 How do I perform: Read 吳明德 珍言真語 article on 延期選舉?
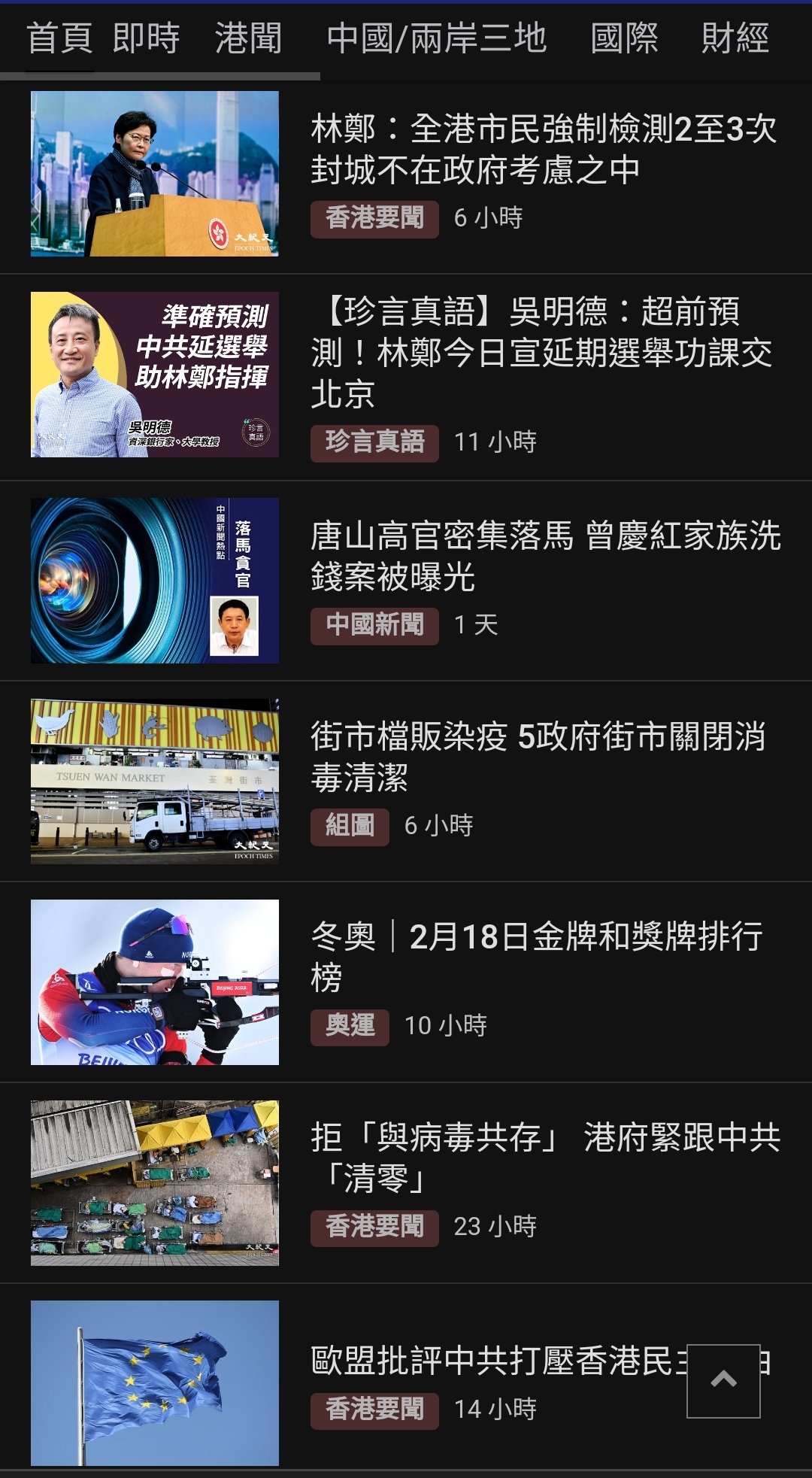541,352
